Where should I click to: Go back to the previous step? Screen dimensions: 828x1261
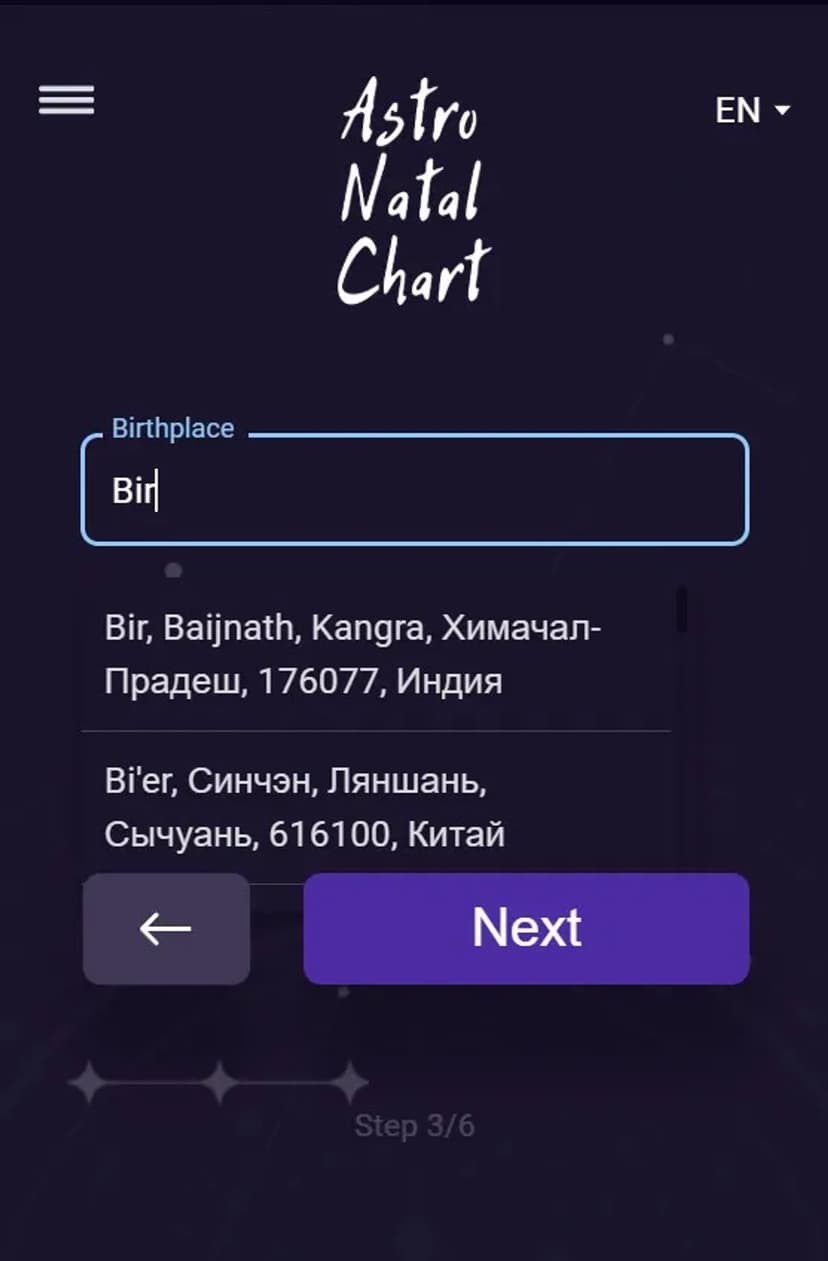click(x=166, y=928)
